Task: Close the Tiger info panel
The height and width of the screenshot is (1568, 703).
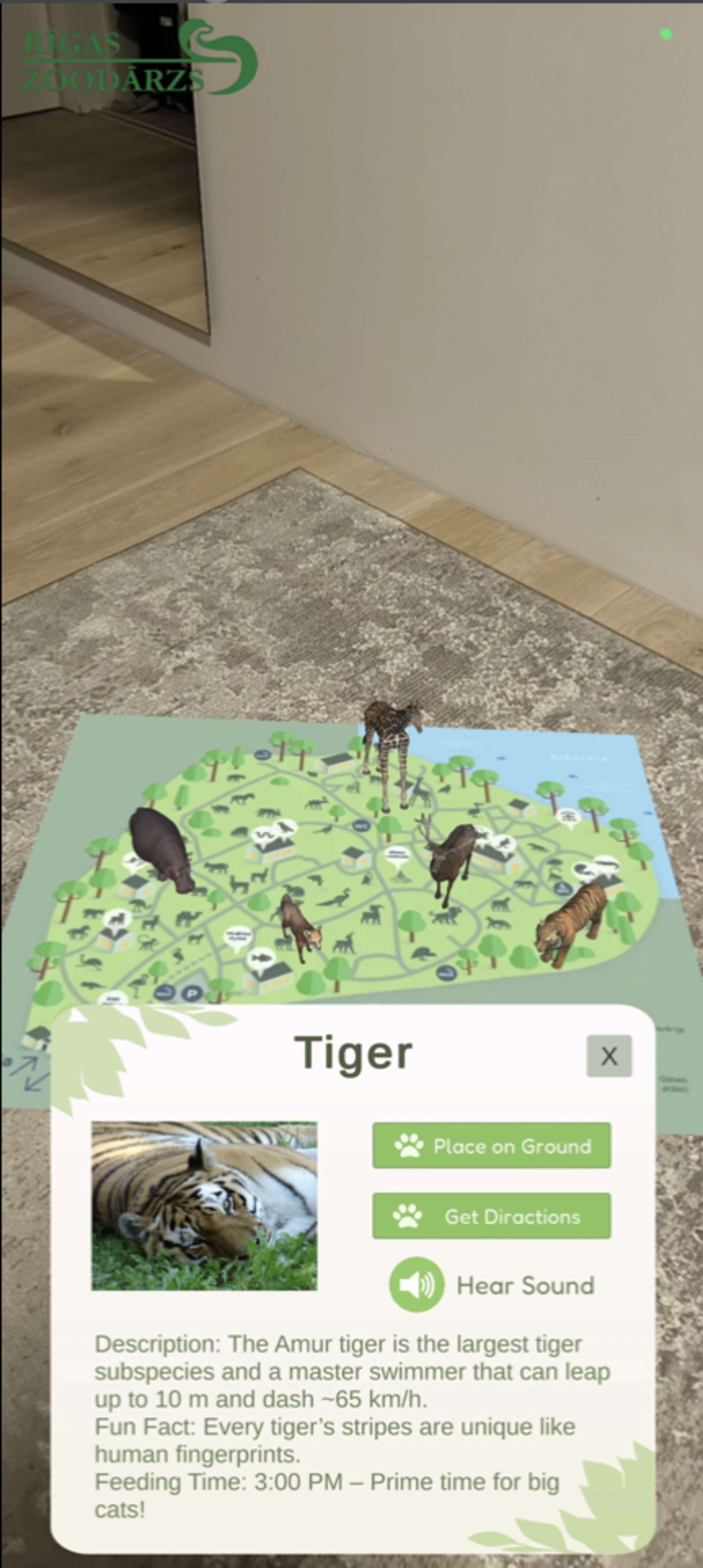Action: (609, 1056)
